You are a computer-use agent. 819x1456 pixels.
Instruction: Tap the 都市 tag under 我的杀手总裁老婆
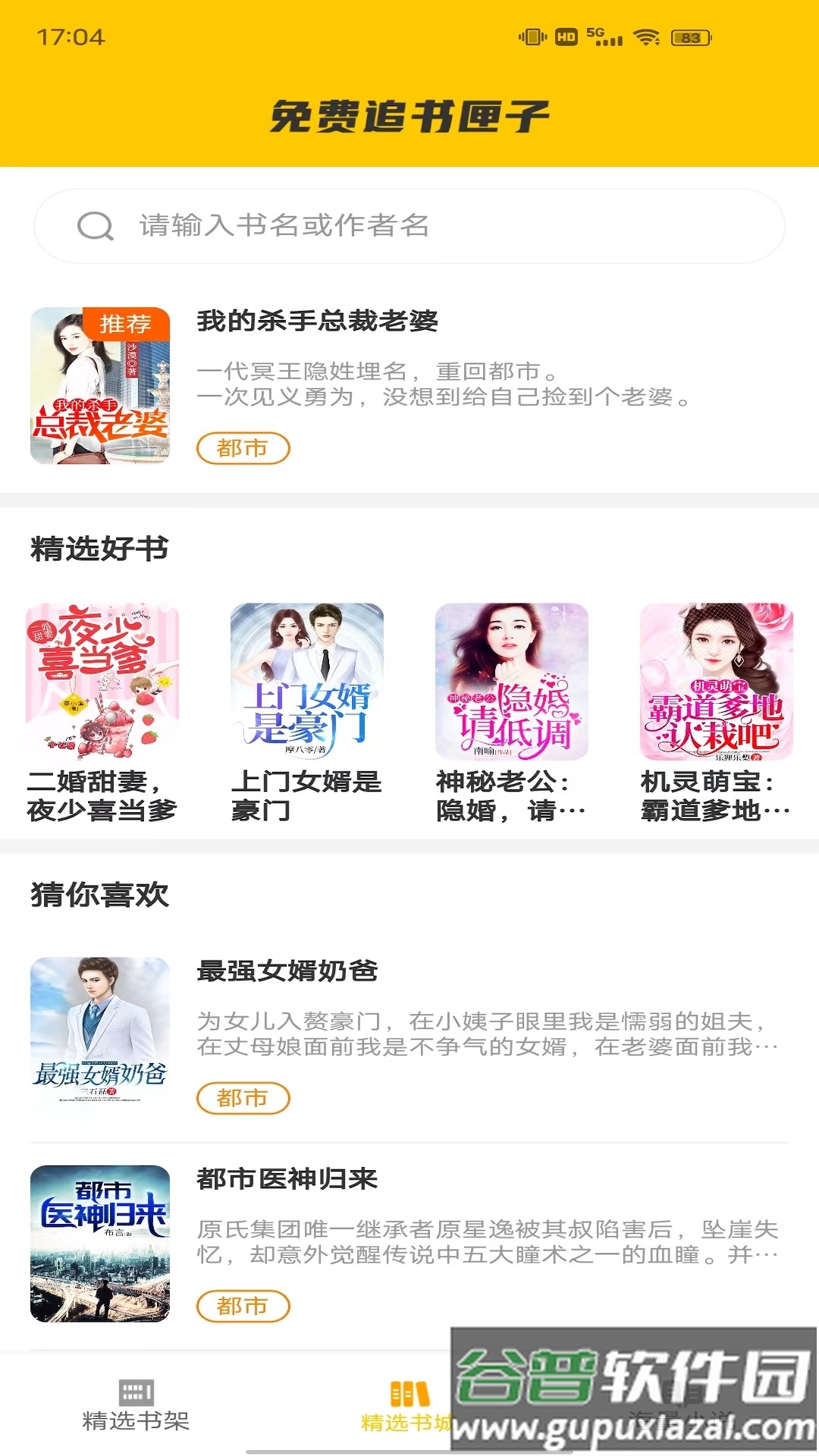(243, 448)
